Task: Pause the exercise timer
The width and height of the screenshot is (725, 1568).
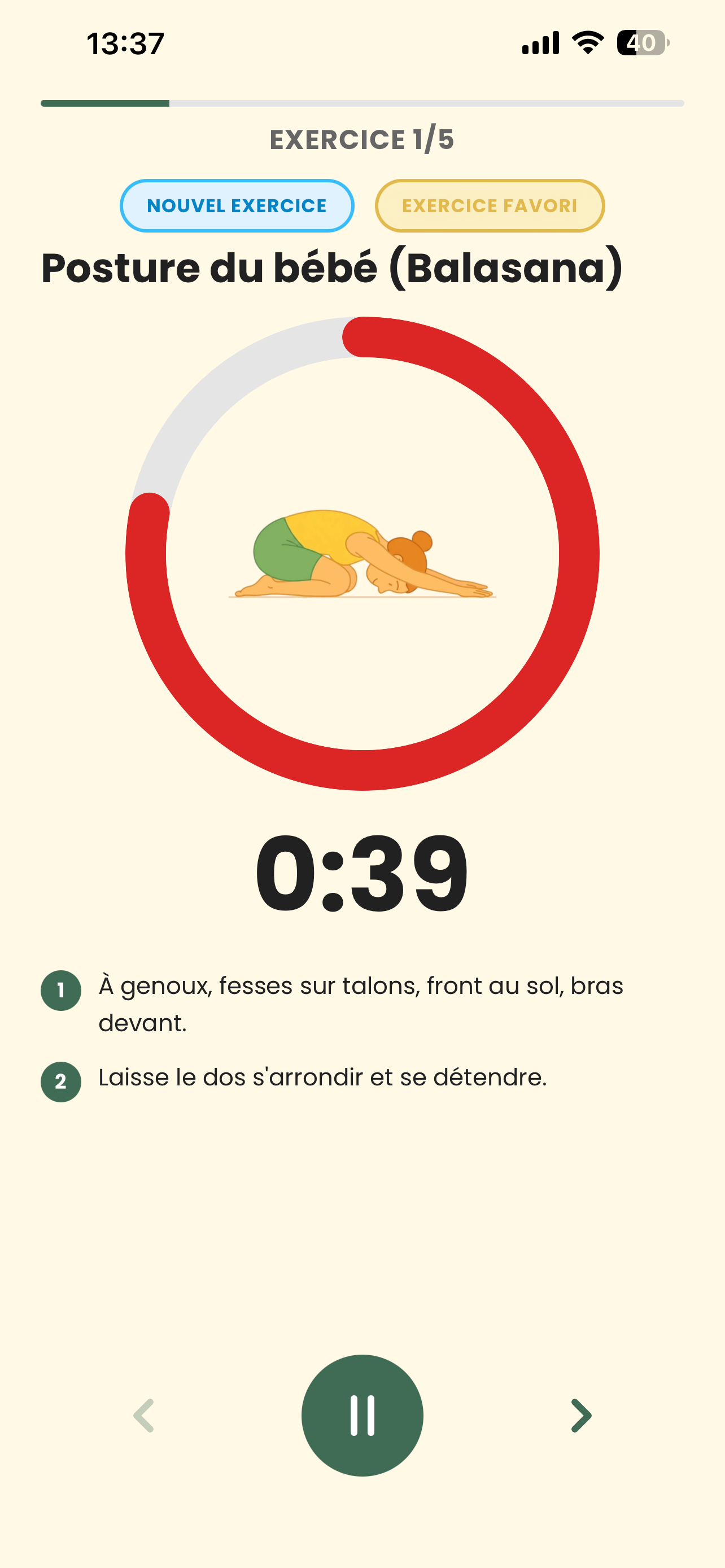Action: [x=362, y=1415]
